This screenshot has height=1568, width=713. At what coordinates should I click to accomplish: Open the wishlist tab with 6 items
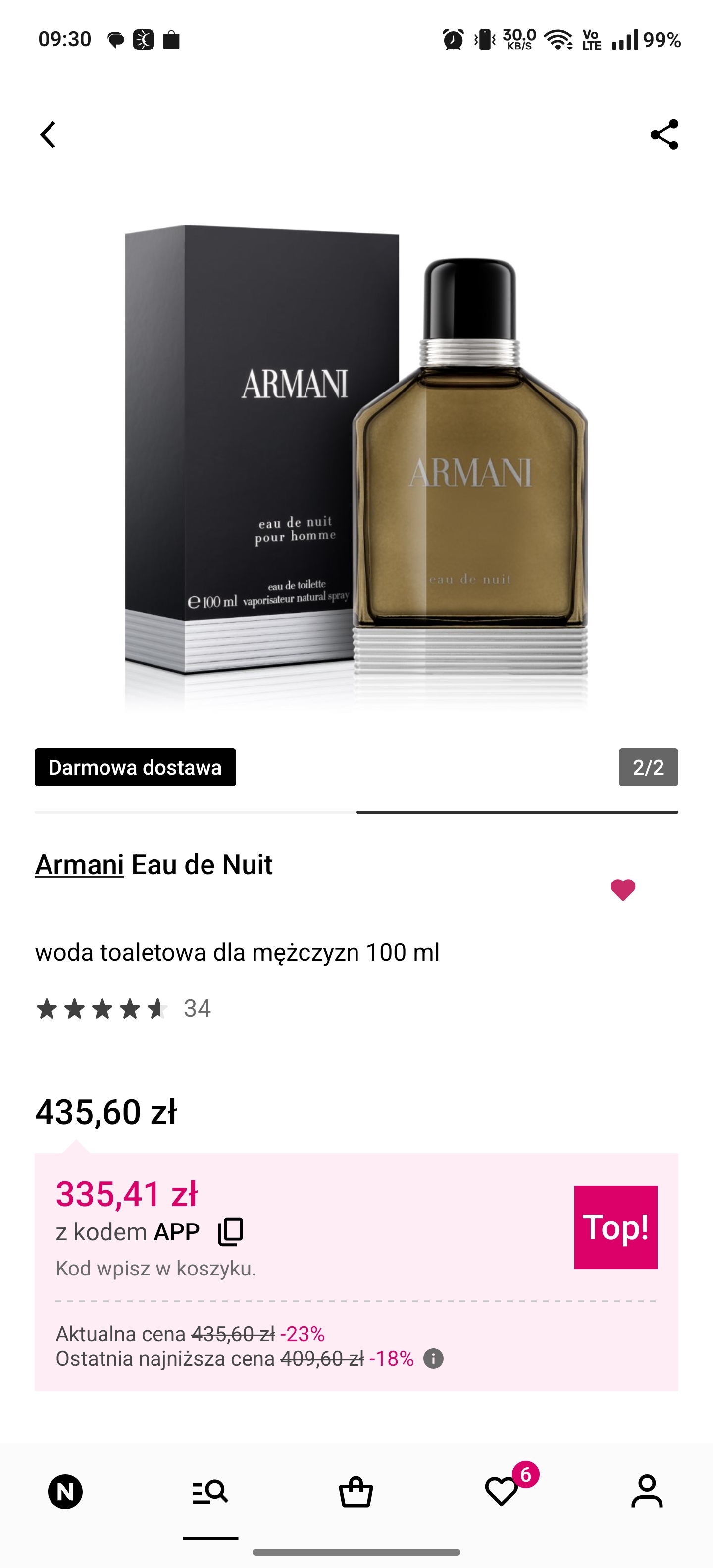[502, 1492]
